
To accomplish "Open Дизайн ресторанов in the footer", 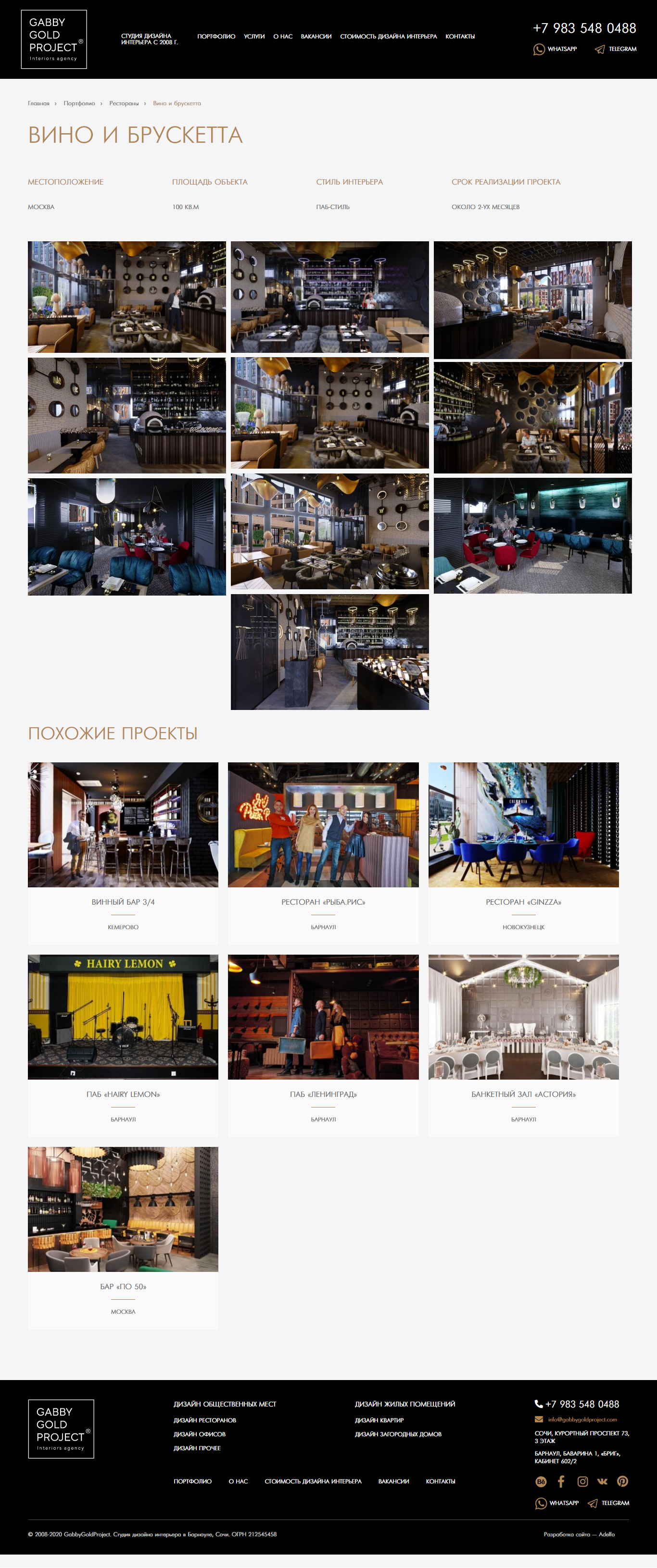I will point(204,1420).
